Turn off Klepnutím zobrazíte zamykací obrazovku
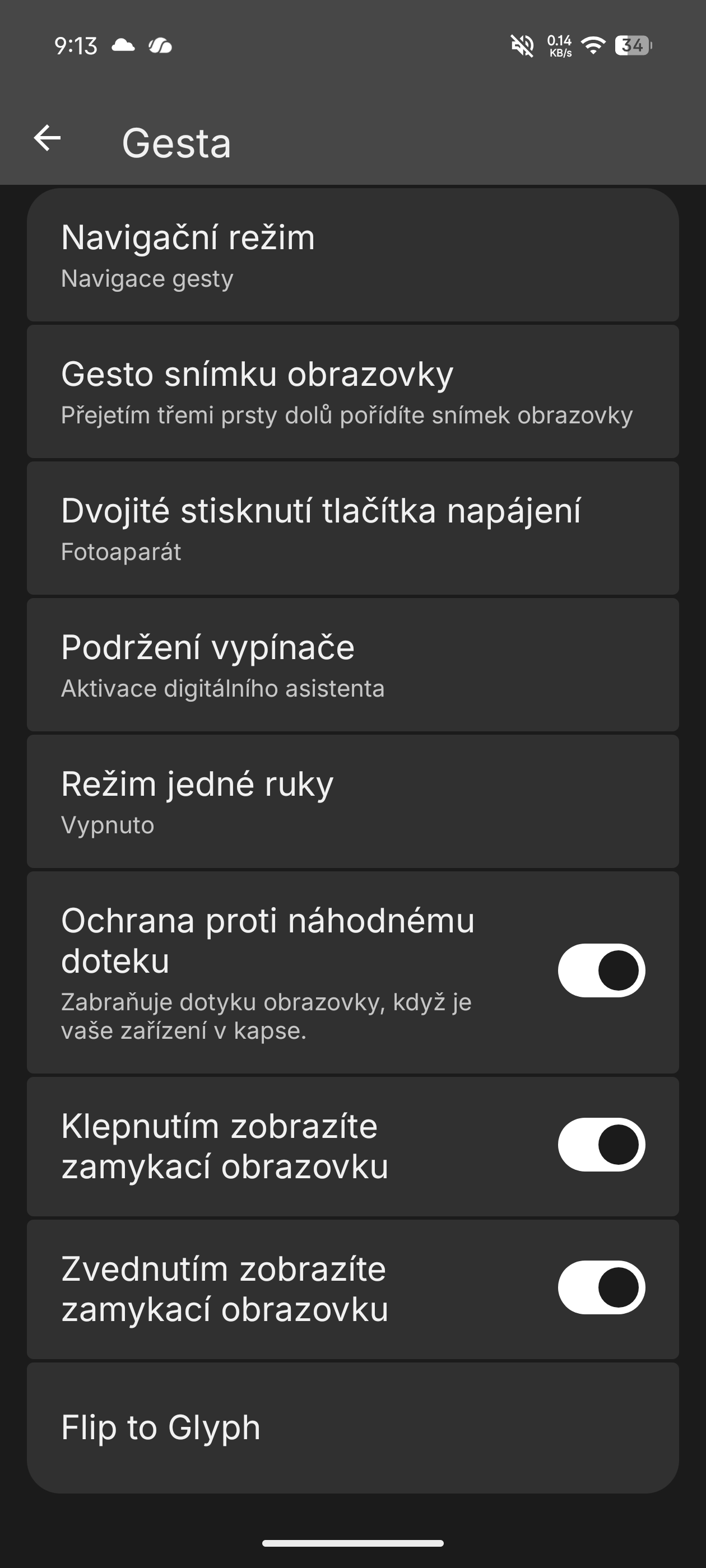This screenshot has height=1568, width=706. point(602,1143)
